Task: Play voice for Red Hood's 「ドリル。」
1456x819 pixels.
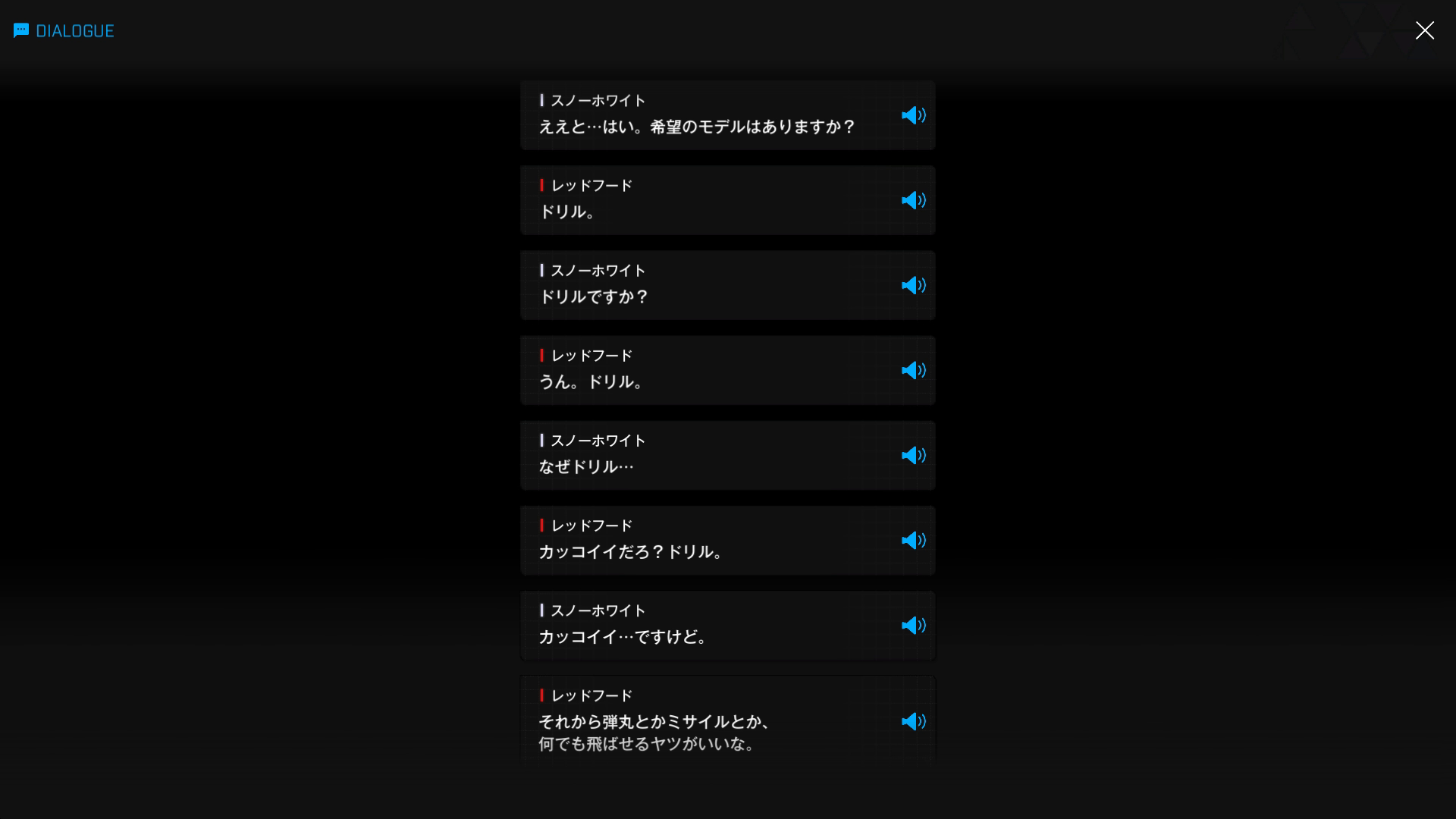Action: click(913, 200)
